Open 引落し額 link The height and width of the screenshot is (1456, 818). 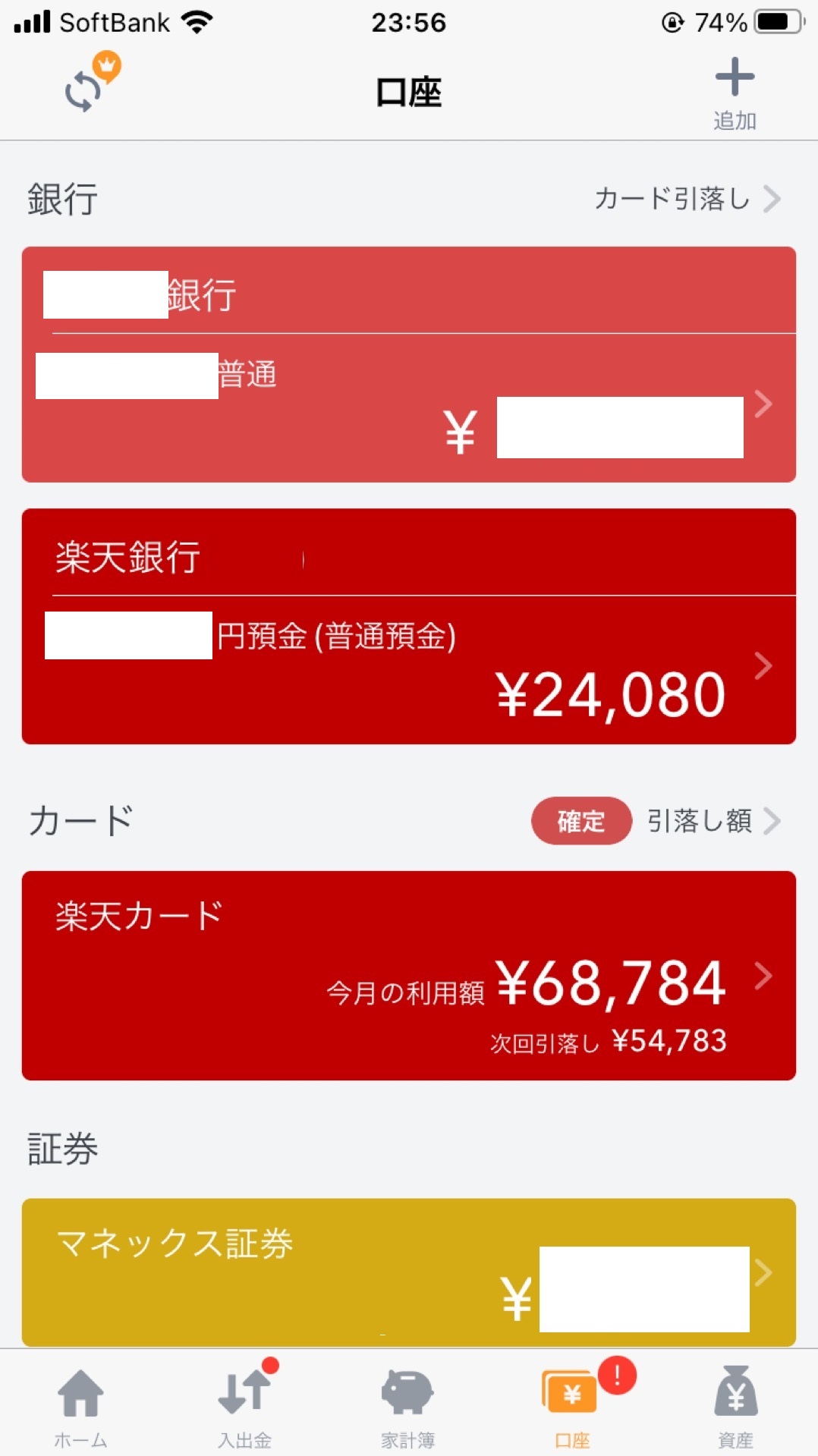713,821
